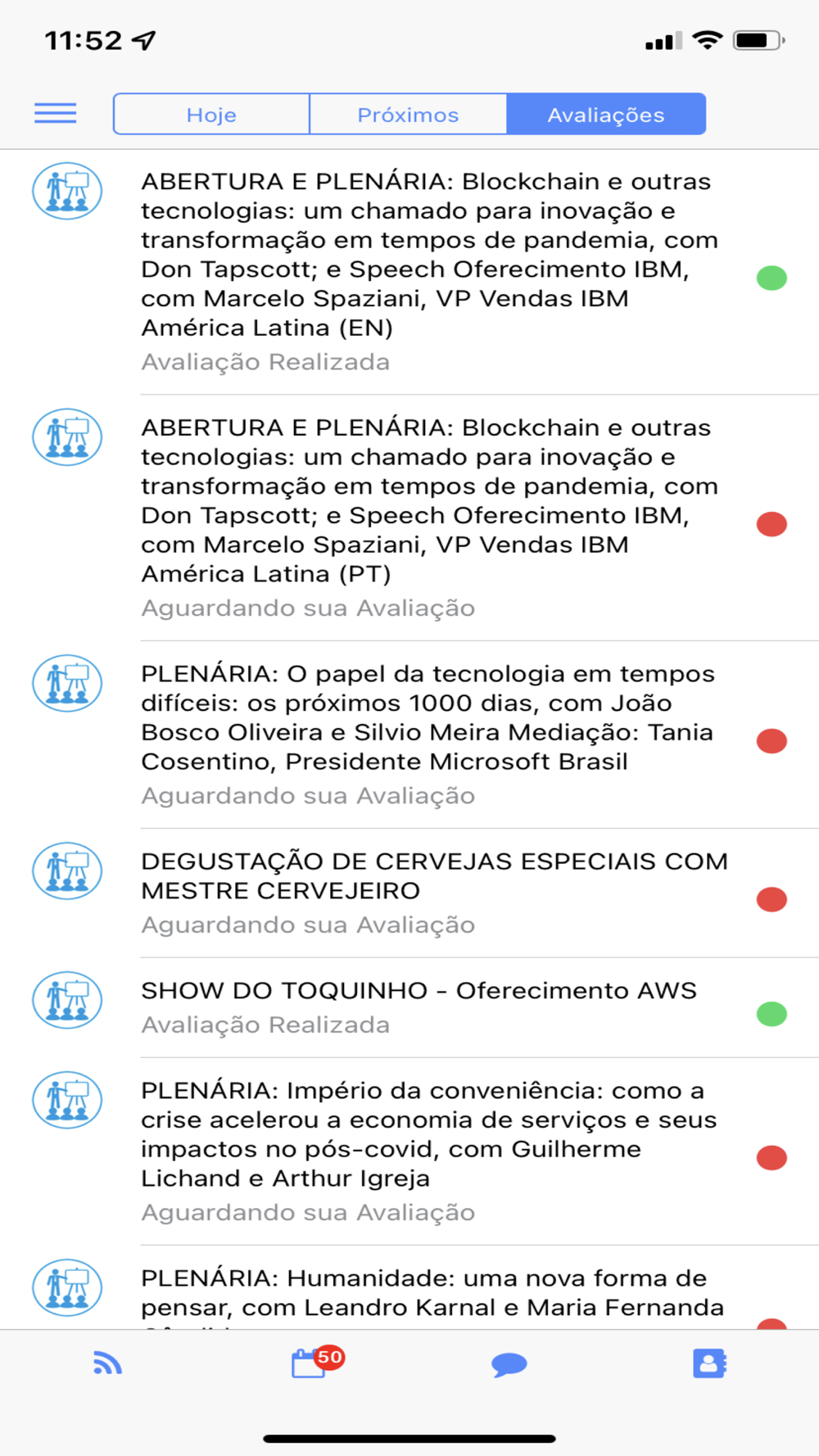This screenshot has height=1456, width=819.
Task: Open Degustação de Cervejas Especiais row
Action: (x=409, y=893)
